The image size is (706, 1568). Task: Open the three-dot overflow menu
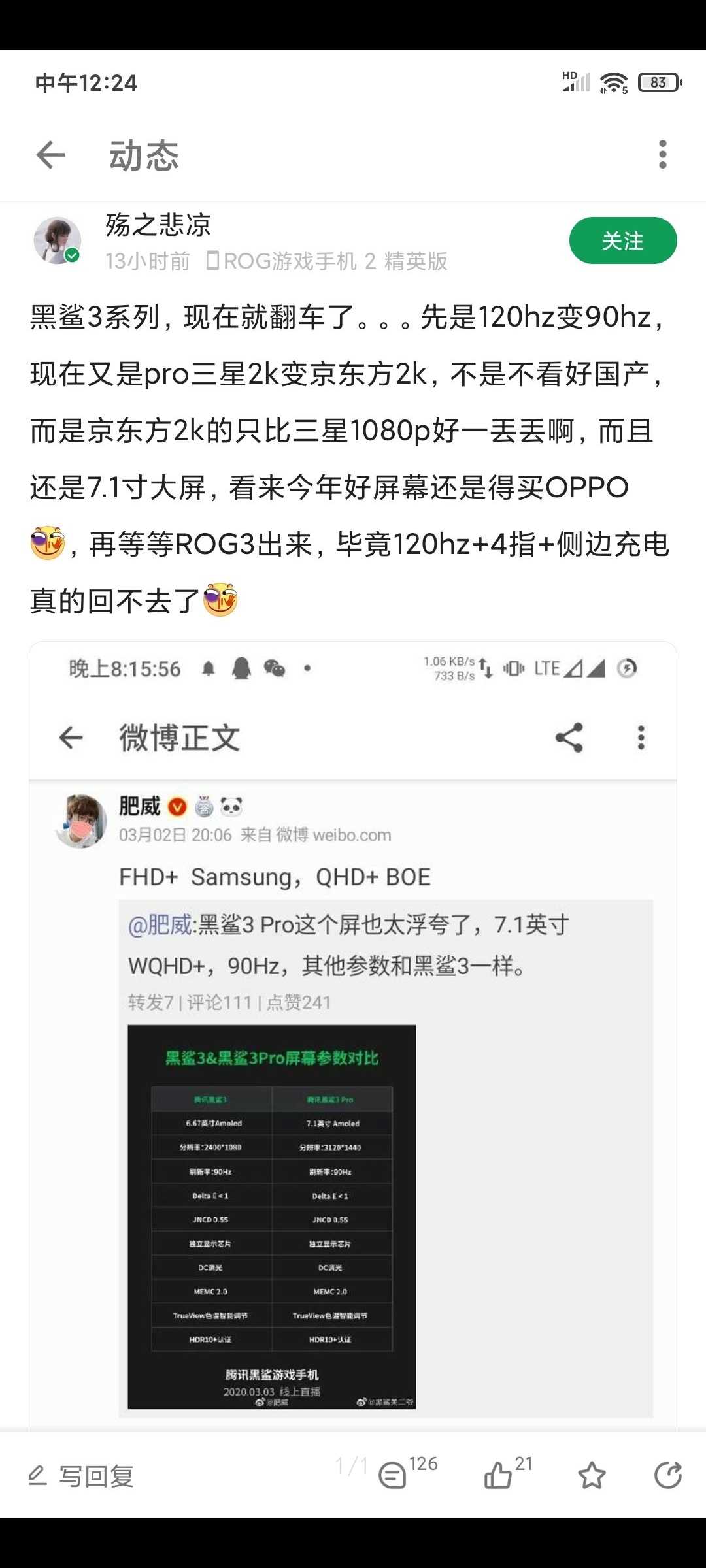(x=662, y=155)
